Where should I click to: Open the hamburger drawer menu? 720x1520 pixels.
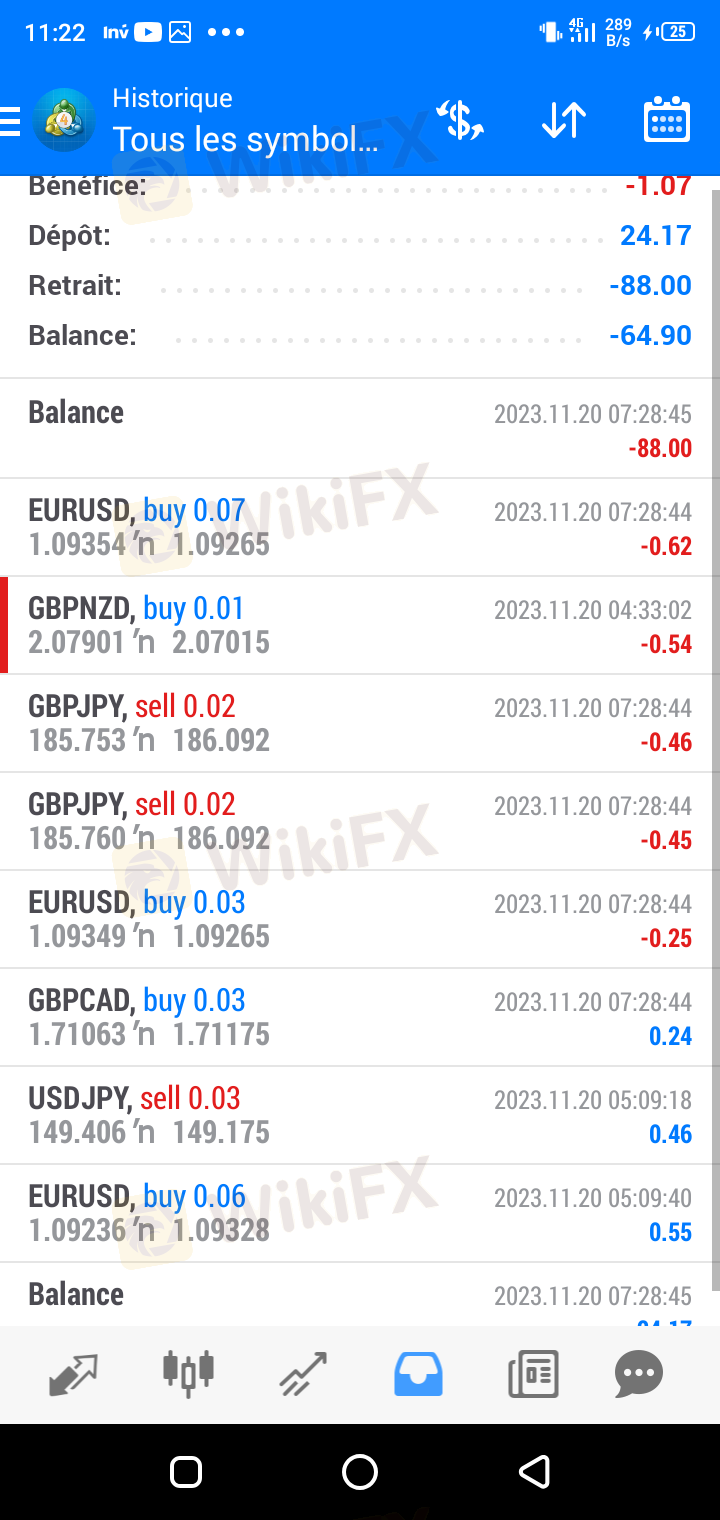pyautogui.click(x=10, y=121)
